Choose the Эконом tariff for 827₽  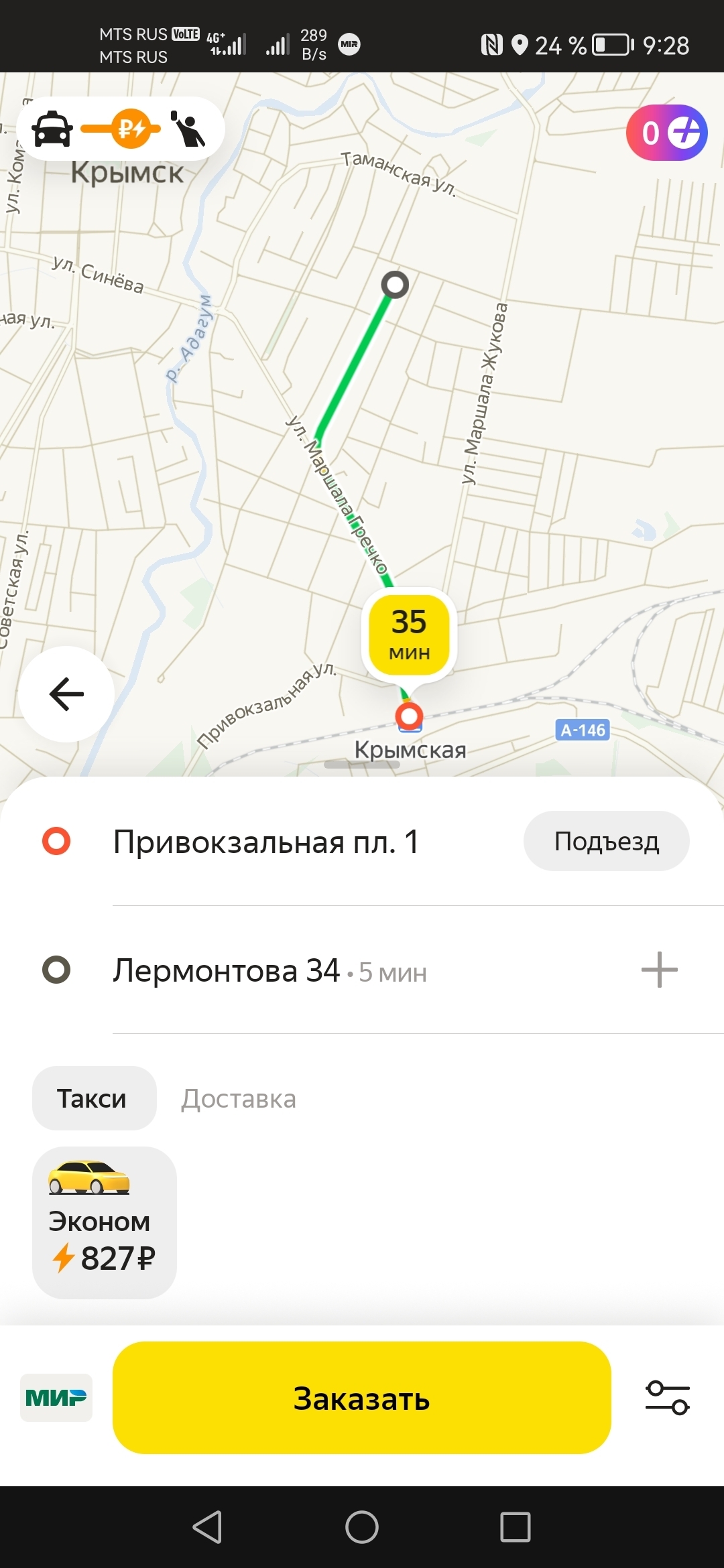104,1222
